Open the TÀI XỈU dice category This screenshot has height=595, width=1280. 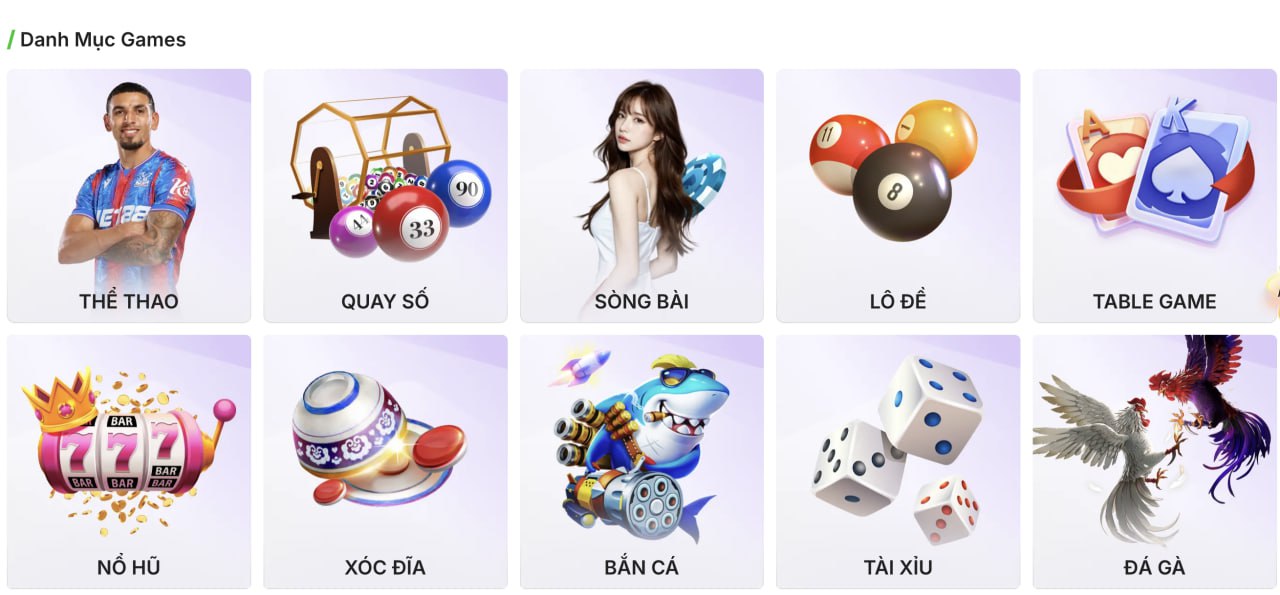pyautogui.click(x=898, y=462)
